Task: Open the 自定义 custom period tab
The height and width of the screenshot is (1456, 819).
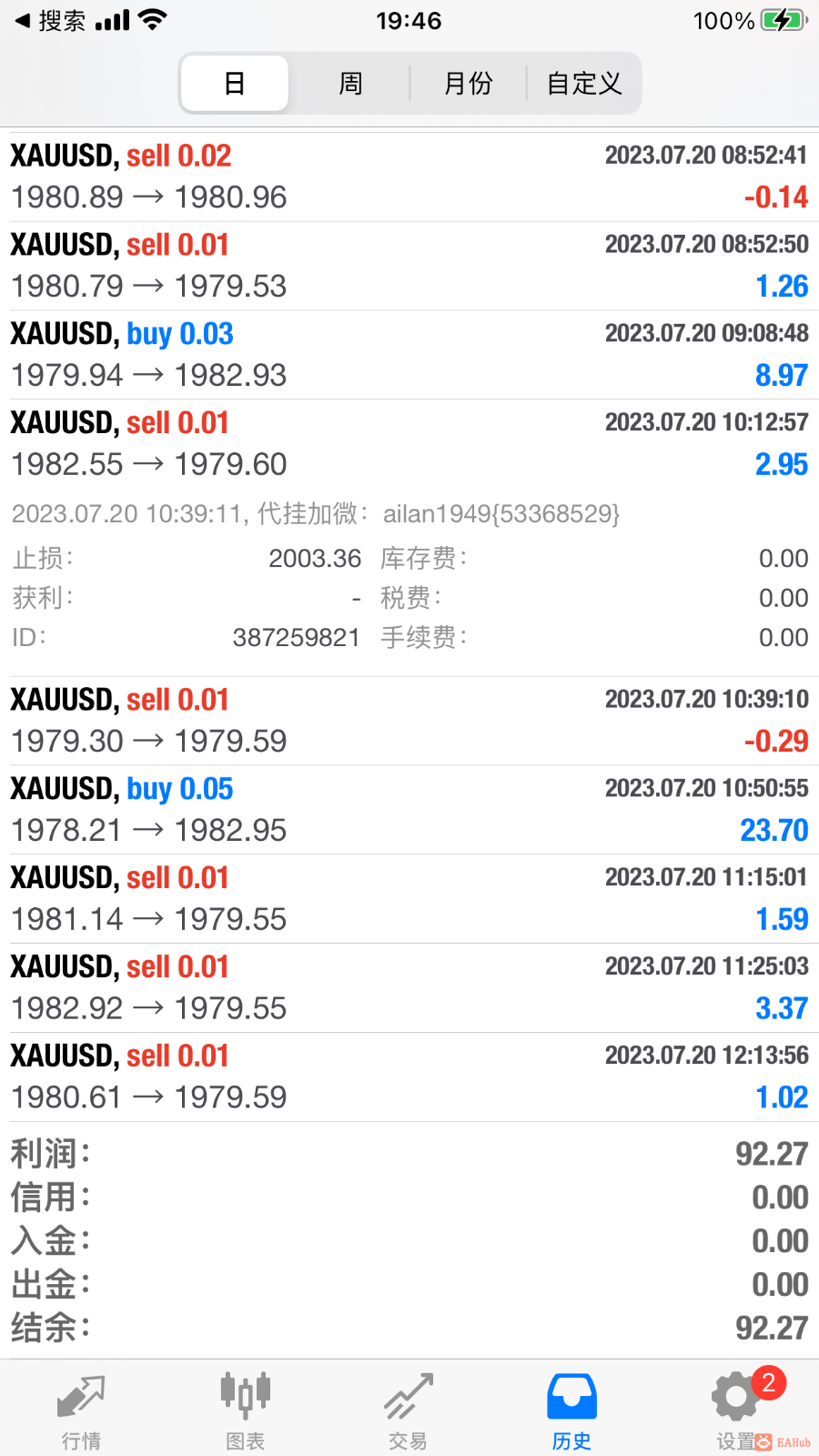Action: [584, 84]
